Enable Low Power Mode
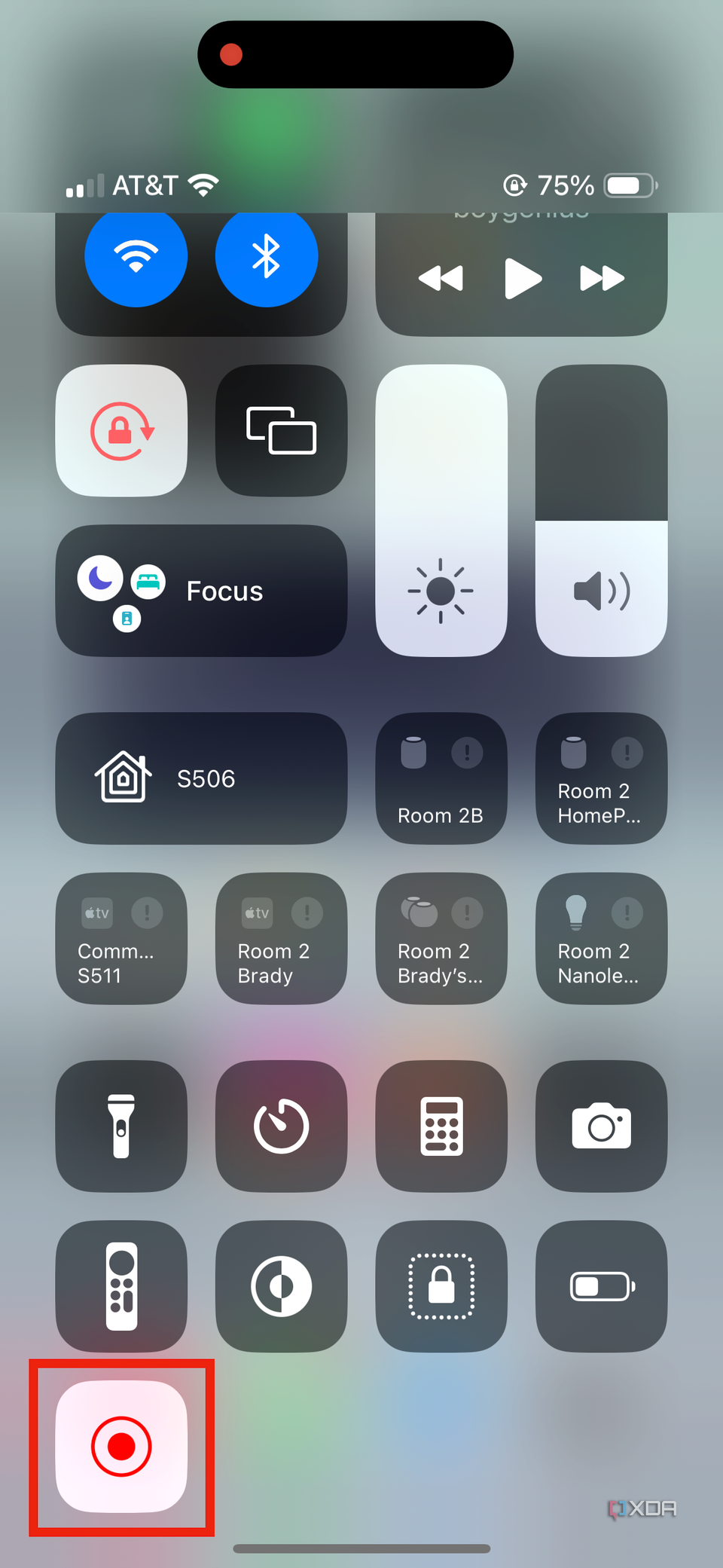Screen dimensions: 723x1568 coord(600,1285)
